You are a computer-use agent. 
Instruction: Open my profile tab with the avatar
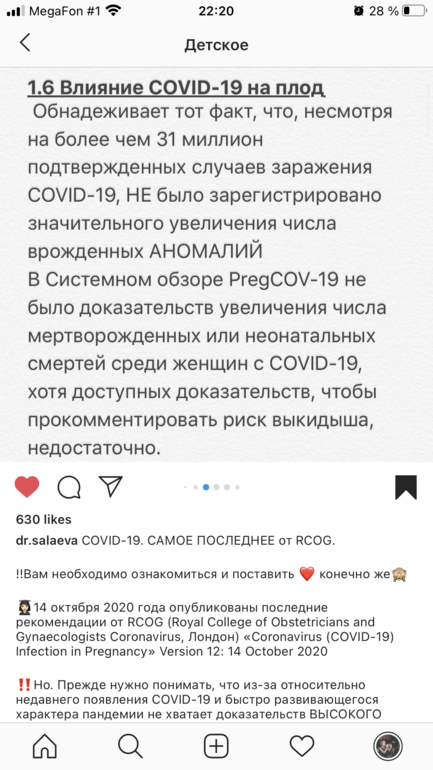click(x=388, y=746)
